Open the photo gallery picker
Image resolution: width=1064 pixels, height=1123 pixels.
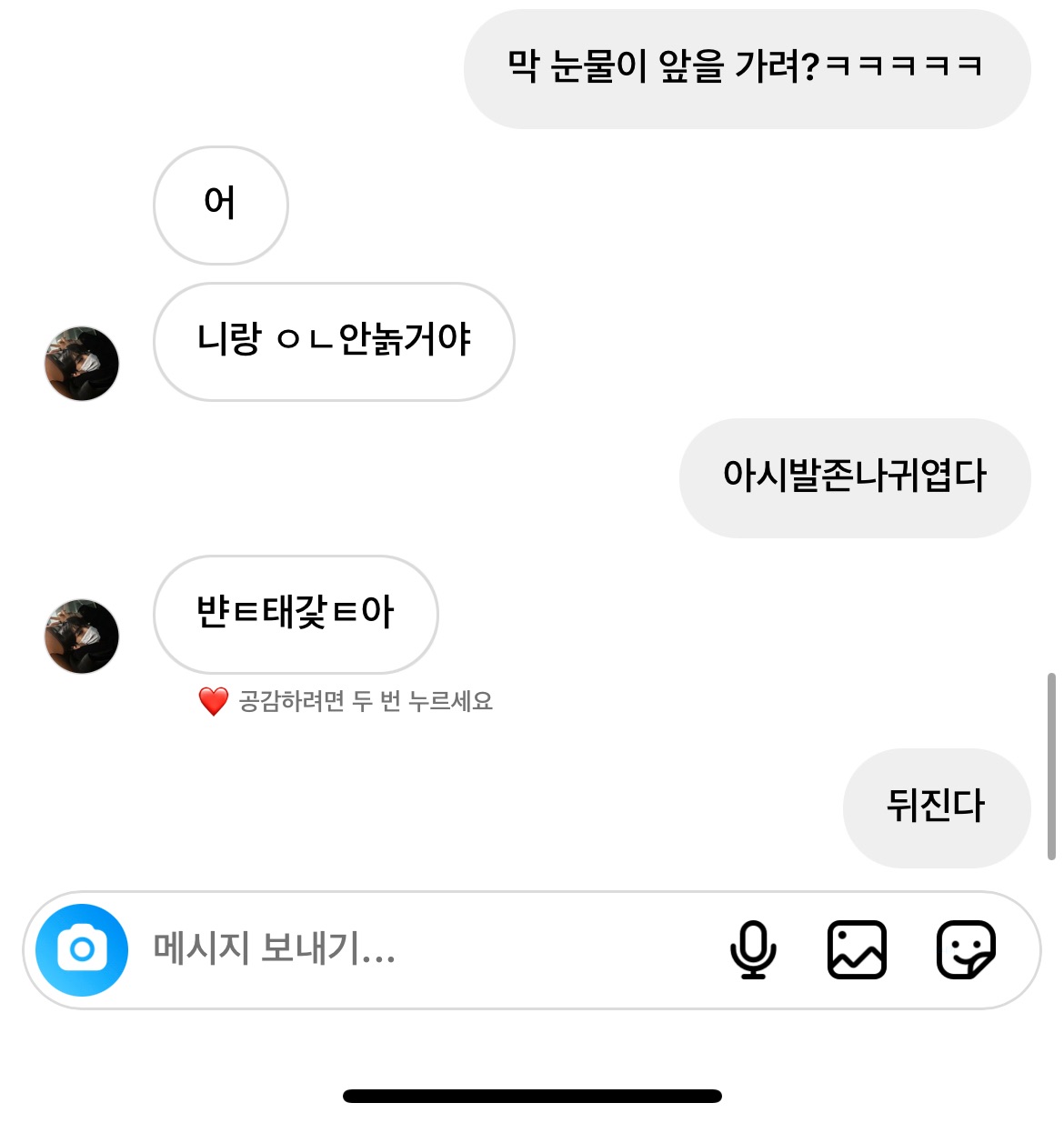857,949
